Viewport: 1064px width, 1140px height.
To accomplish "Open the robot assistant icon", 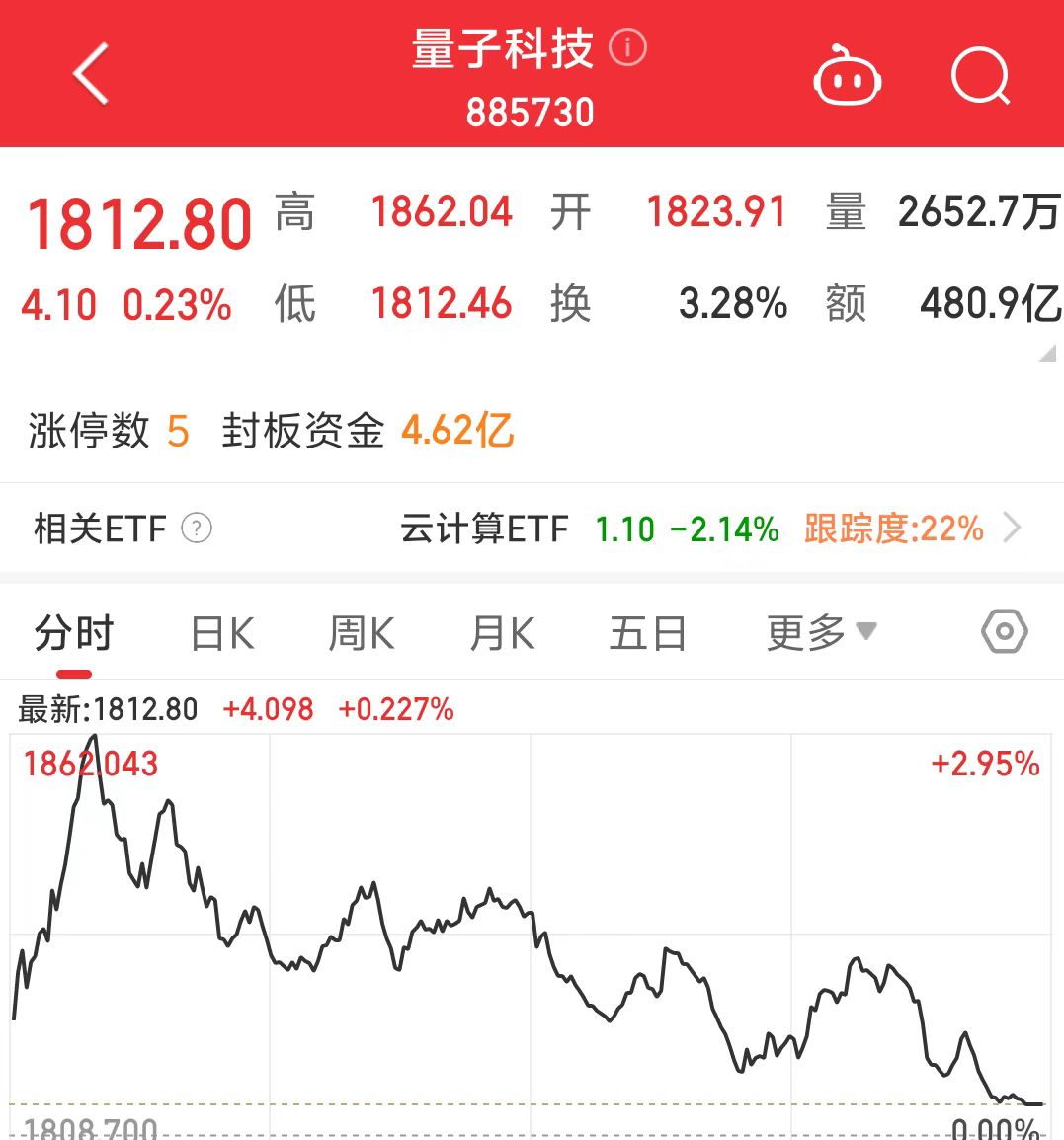I will 847,76.
